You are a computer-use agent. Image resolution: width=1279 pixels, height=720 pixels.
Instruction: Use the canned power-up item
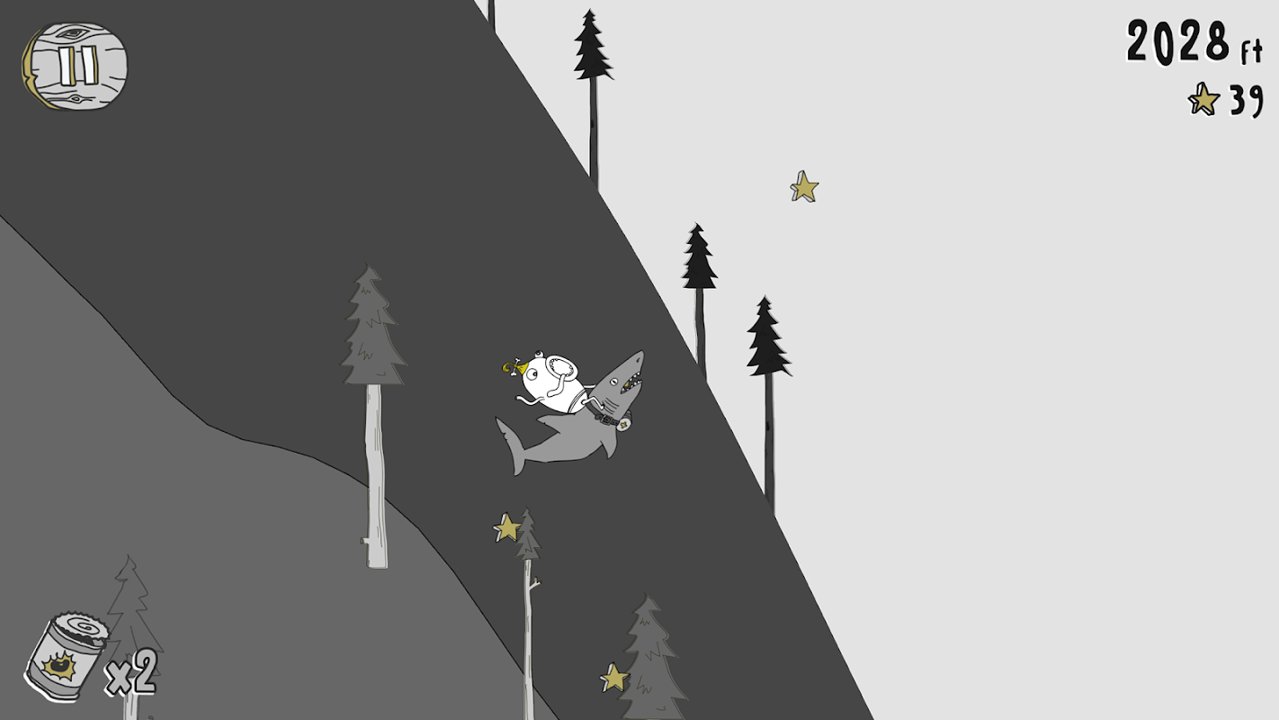(68, 657)
